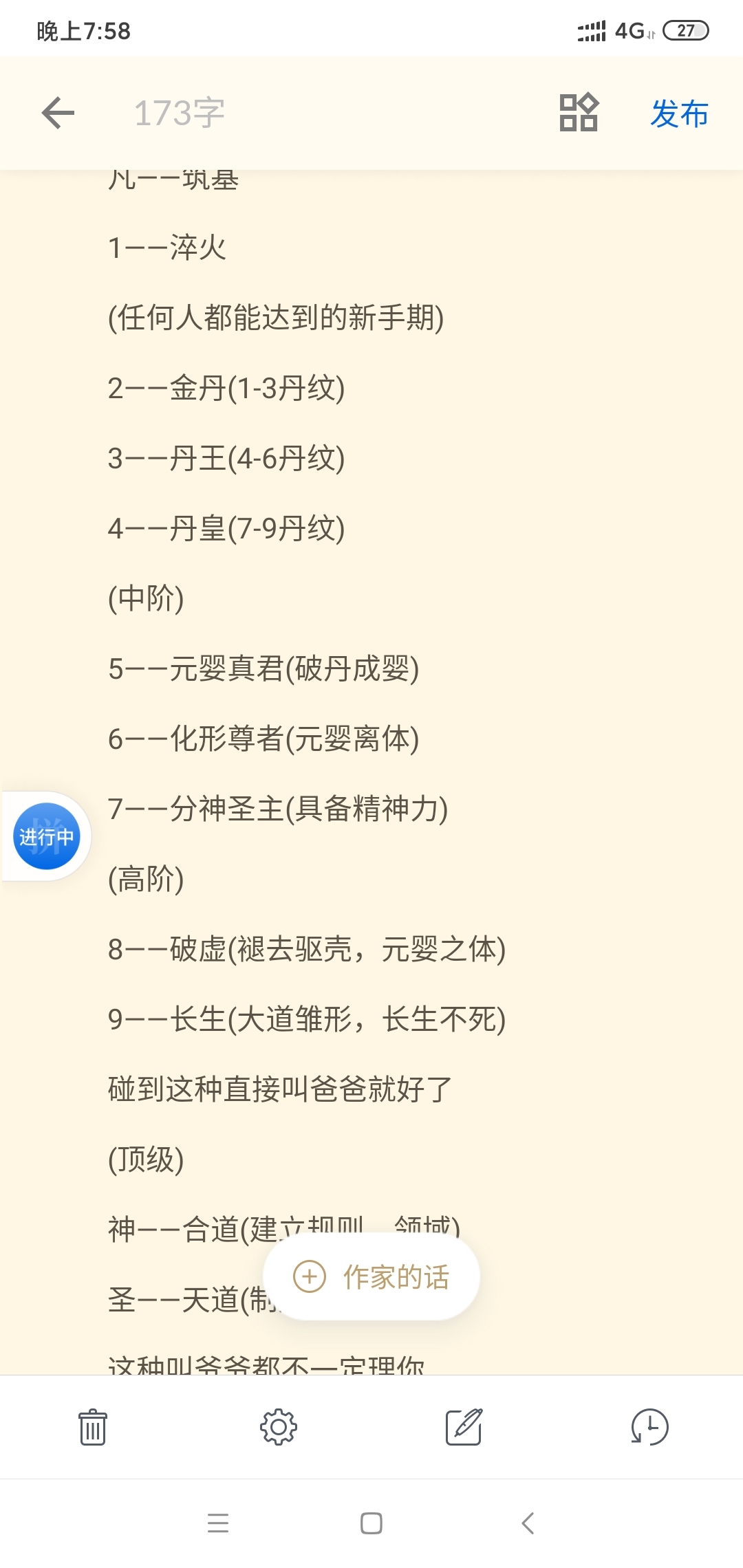Open system recent apps menu
The image size is (743, 1568).
pos(218,1523)
